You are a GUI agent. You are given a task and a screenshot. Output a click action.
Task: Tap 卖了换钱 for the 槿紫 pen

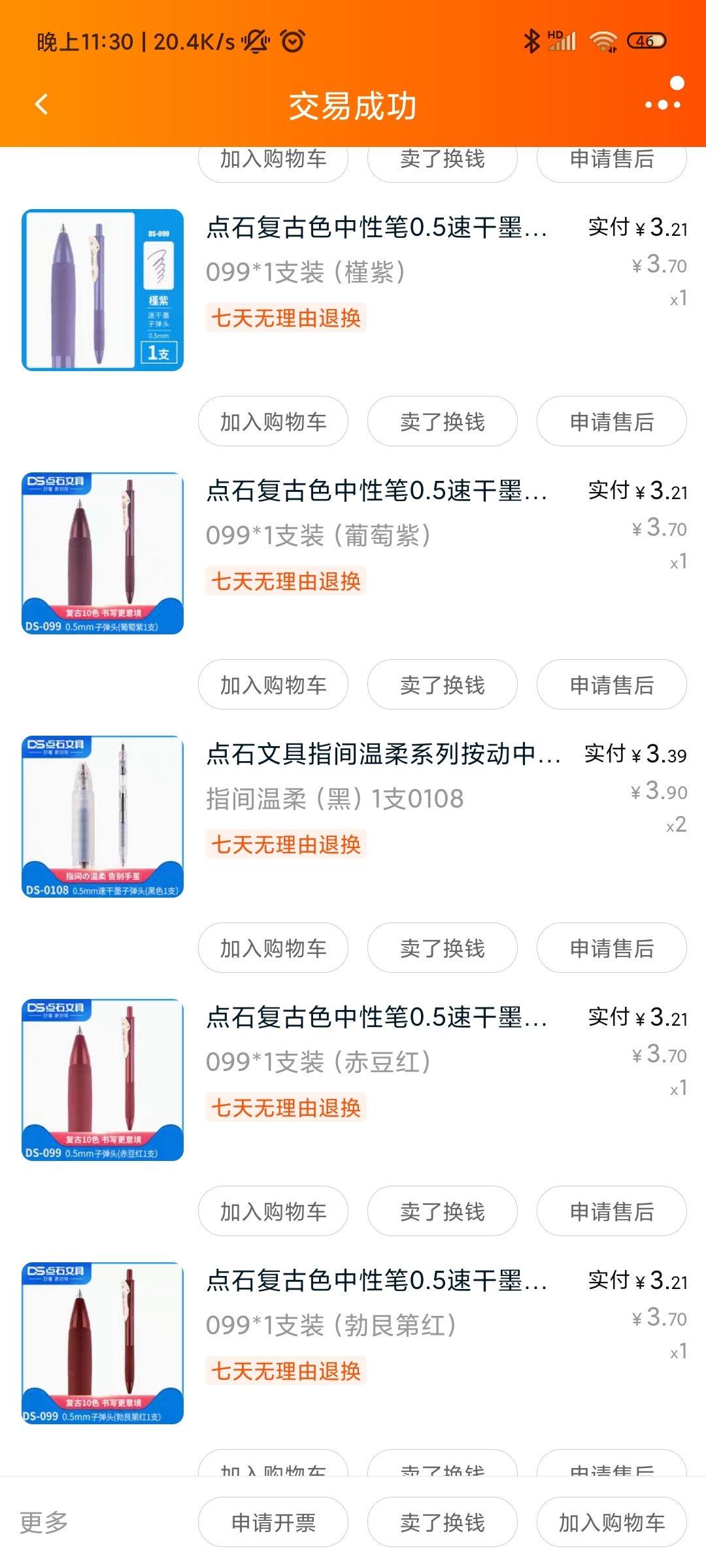click(441, 421)
